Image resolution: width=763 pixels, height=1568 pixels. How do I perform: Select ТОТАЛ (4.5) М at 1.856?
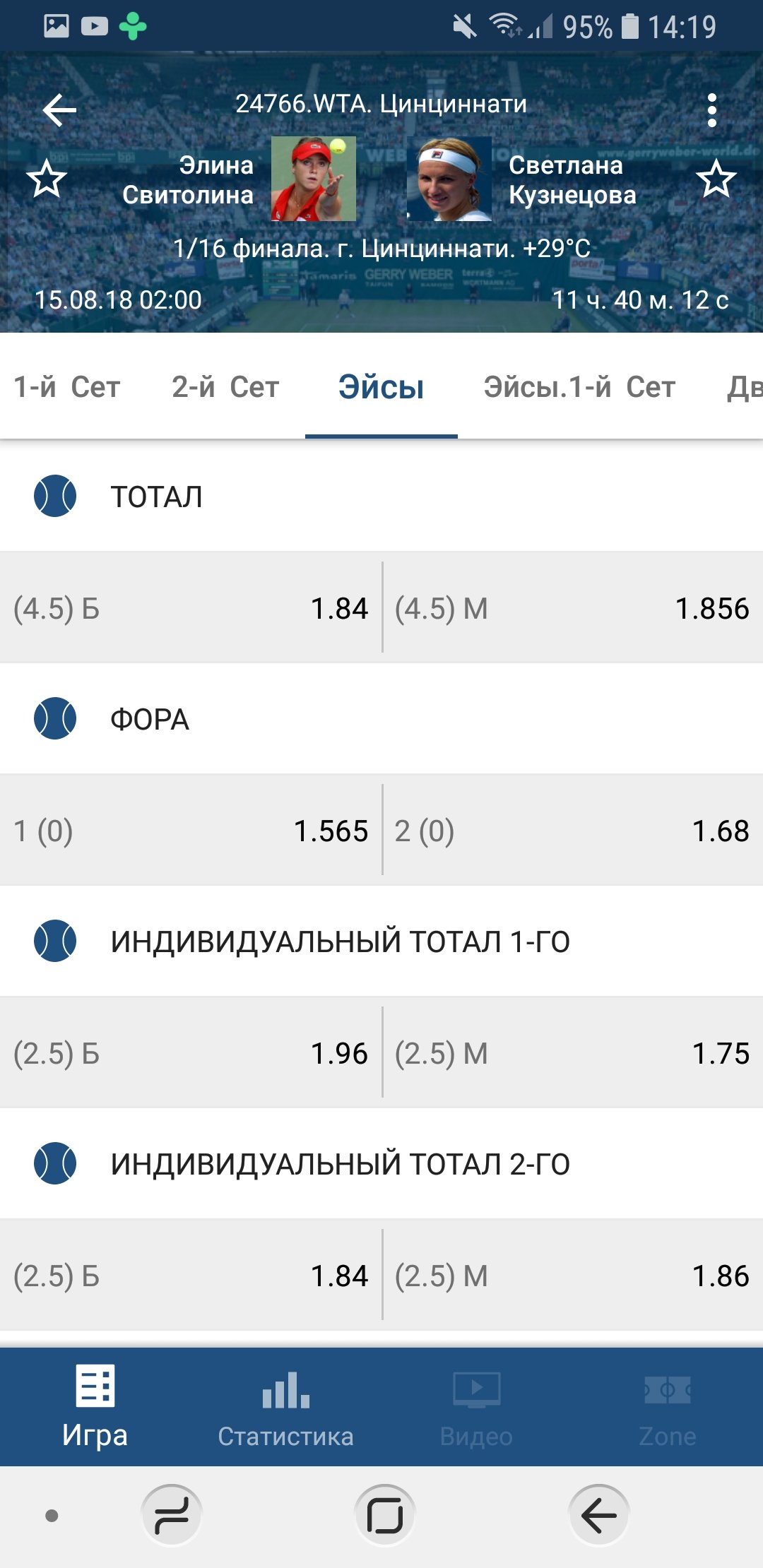(x=572, y=608)
